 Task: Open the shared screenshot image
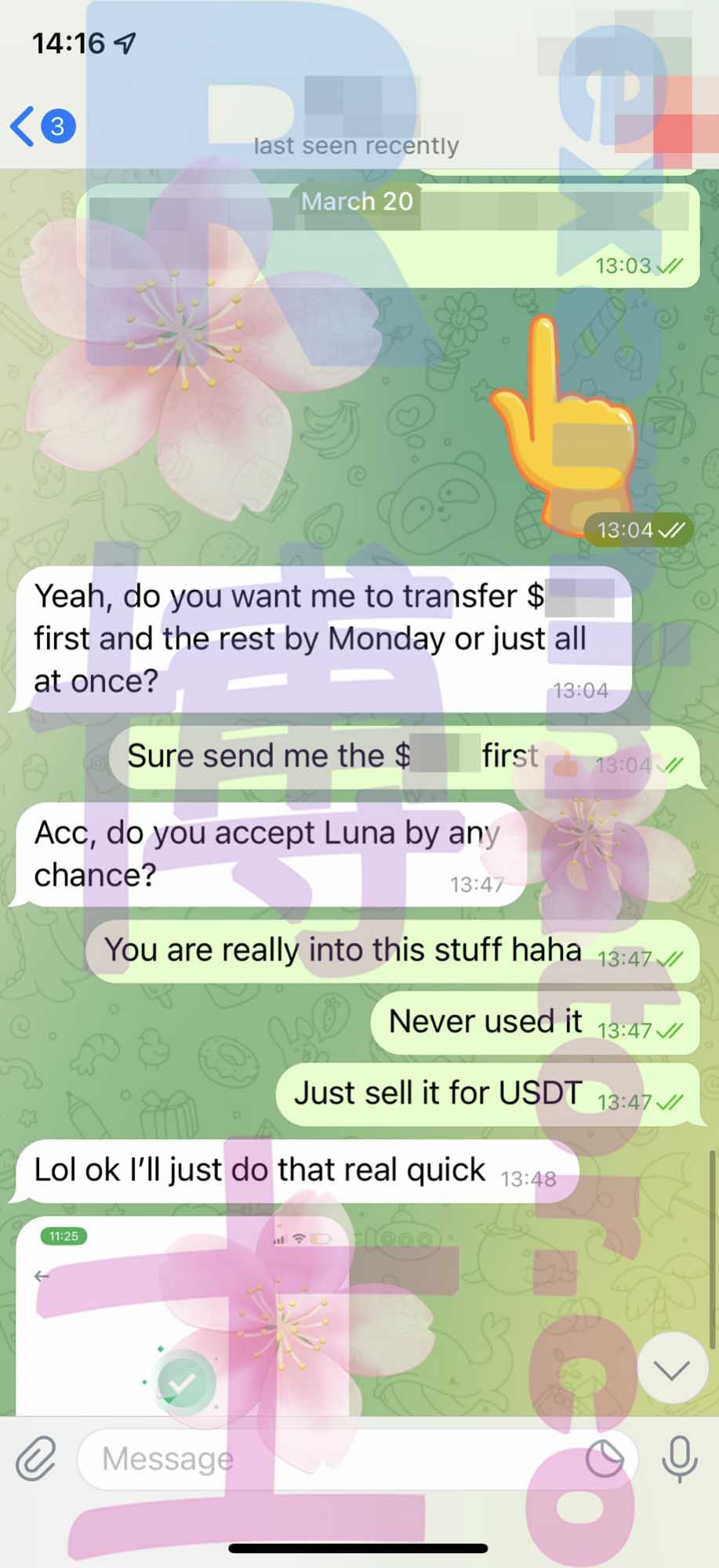point(182,1316)
